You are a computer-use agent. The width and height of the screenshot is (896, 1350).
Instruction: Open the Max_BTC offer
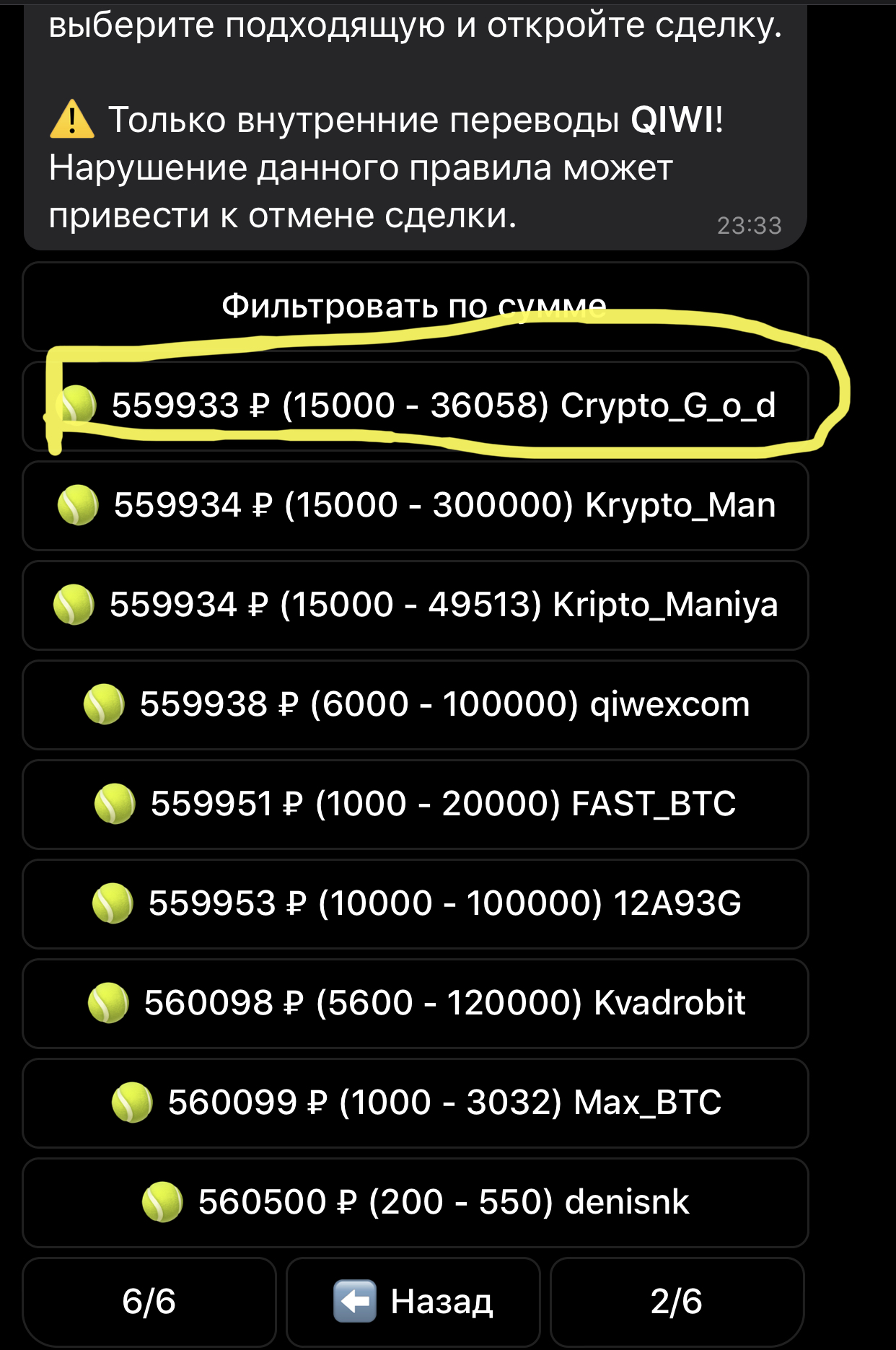click(x=415, y=1103)
